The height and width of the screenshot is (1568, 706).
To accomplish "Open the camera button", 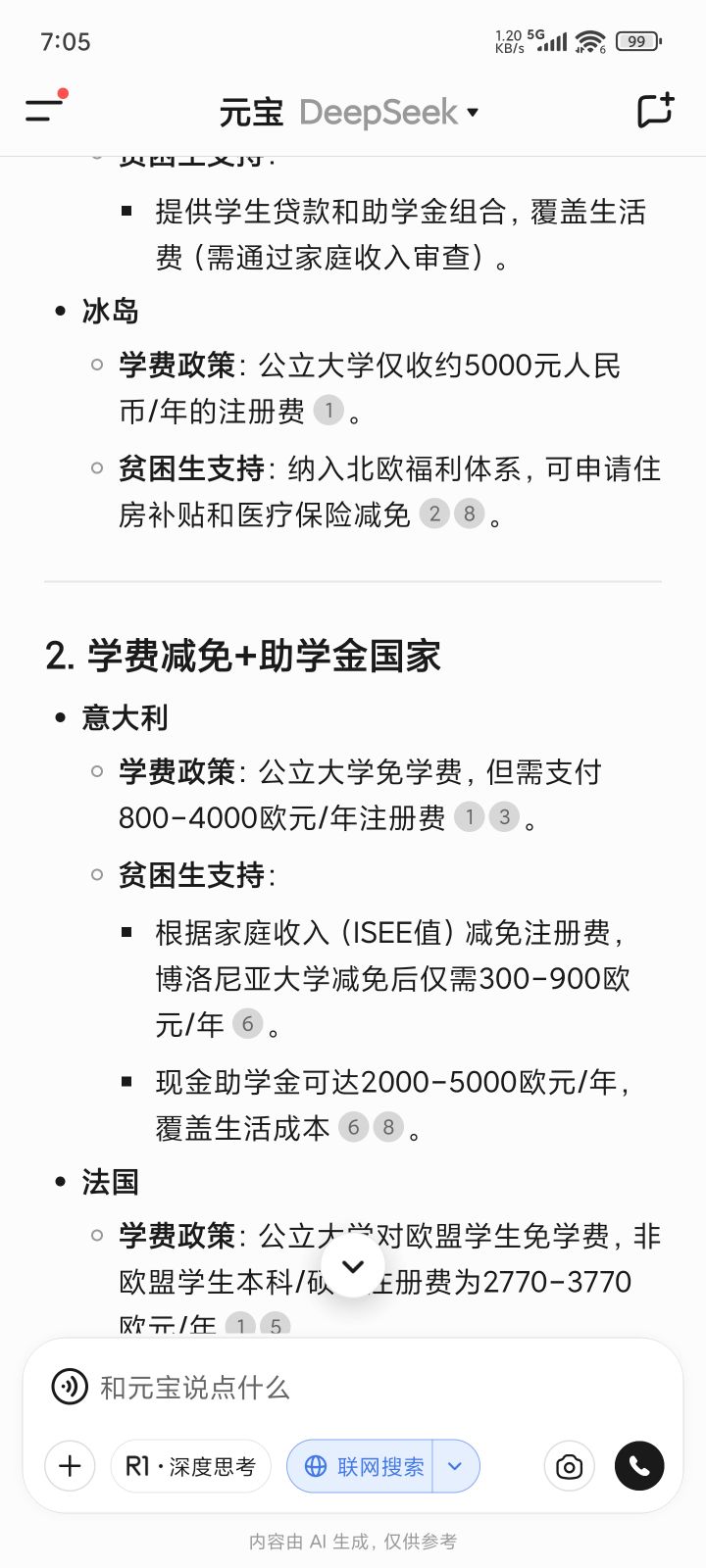I will coord(570,1466).
